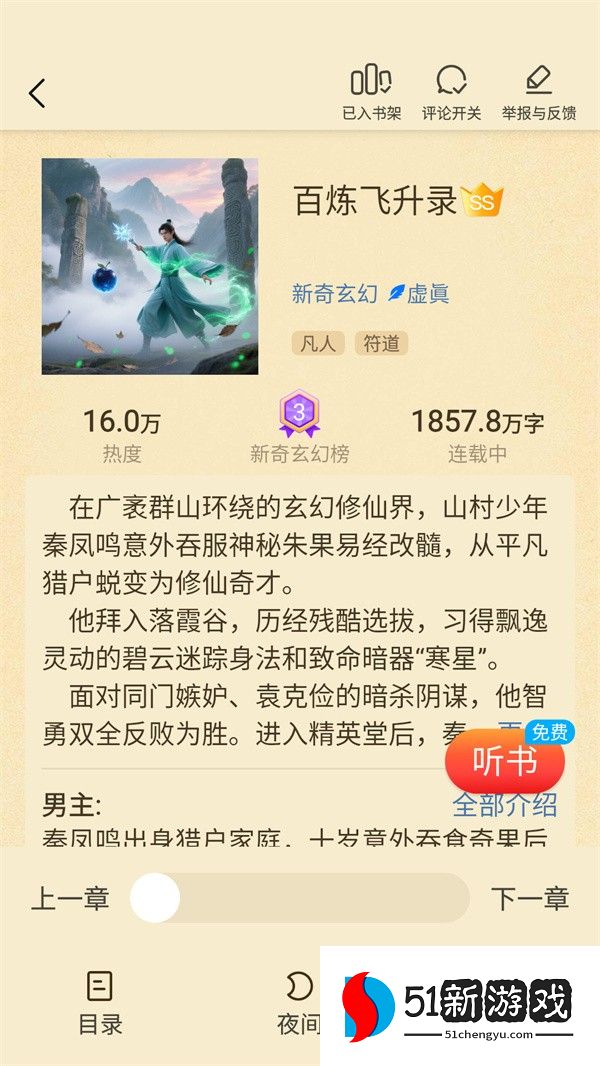This screenshot has height=1066, width=600.
Task: Toggle comments via 评论开关
Action: click(451, 93)
